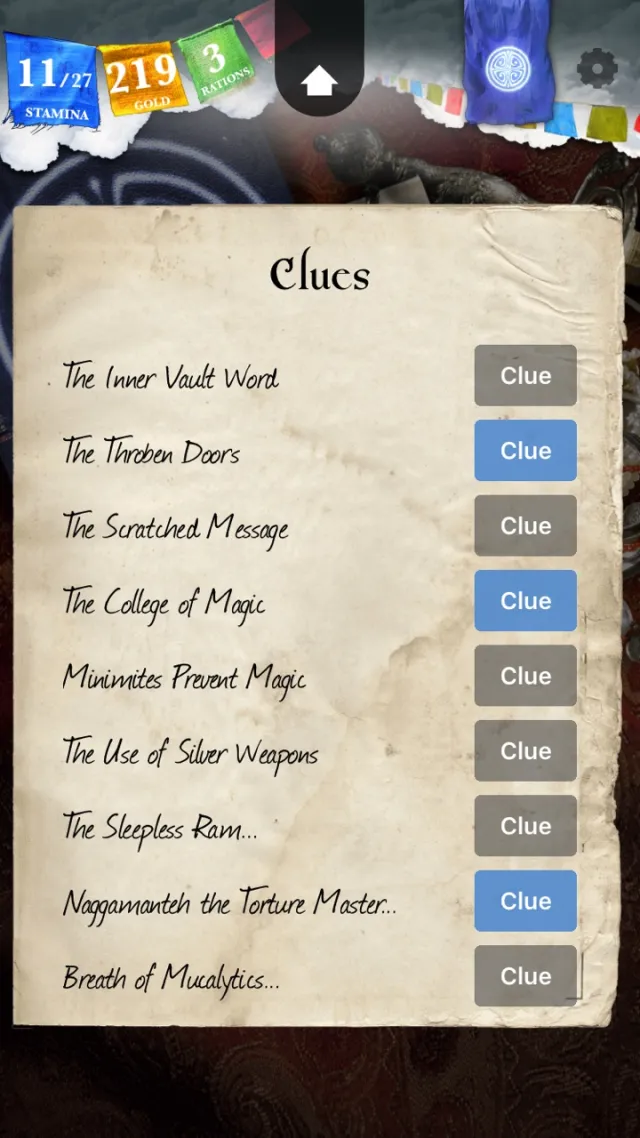Open Naggamanteh the Torture Master clue
Image resolution: width=640 pixels, height=1138 pixels.
point(525,901)
